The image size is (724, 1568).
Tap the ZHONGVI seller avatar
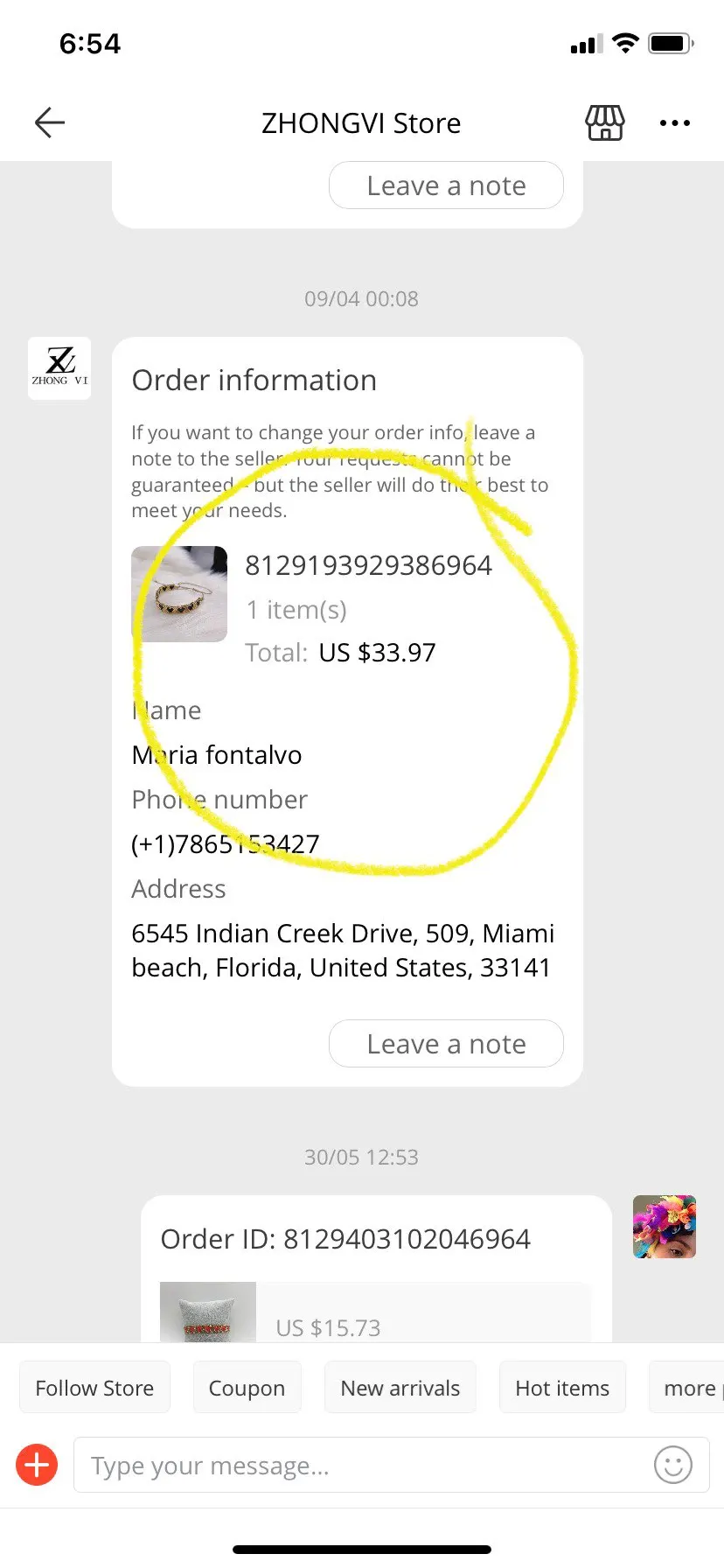59,368
